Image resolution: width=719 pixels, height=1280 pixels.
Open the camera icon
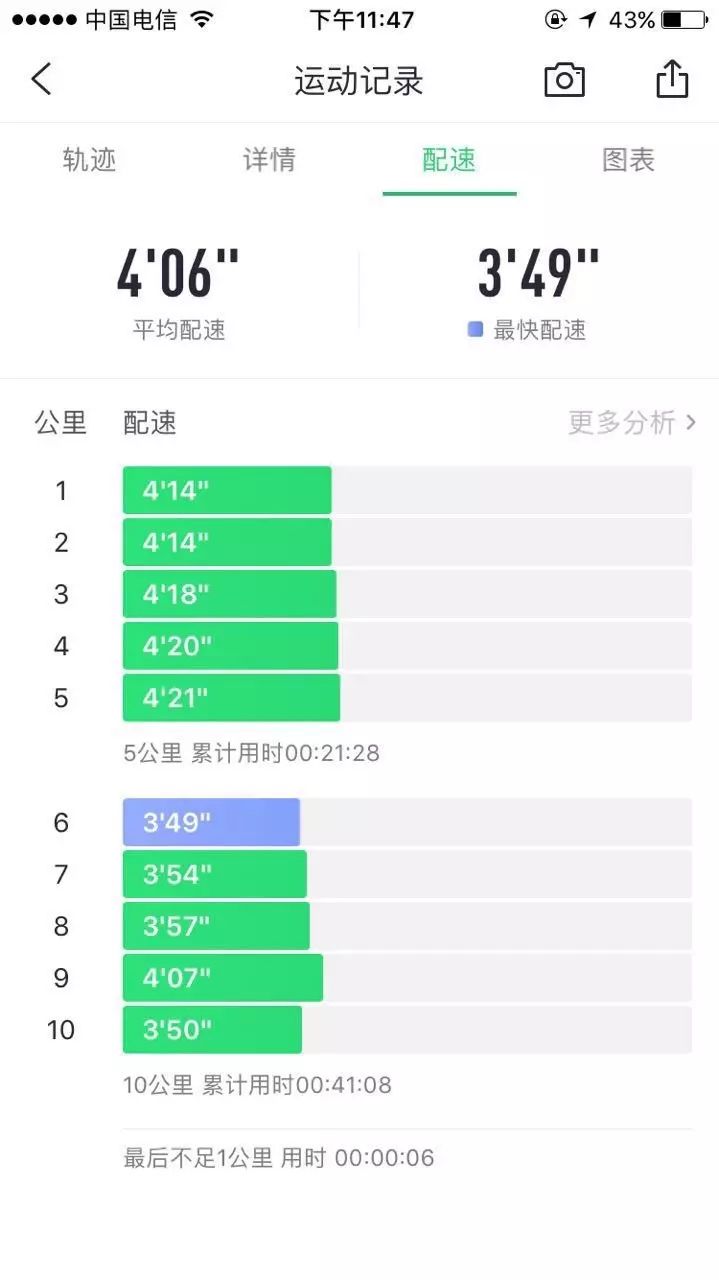click(564, 80)
